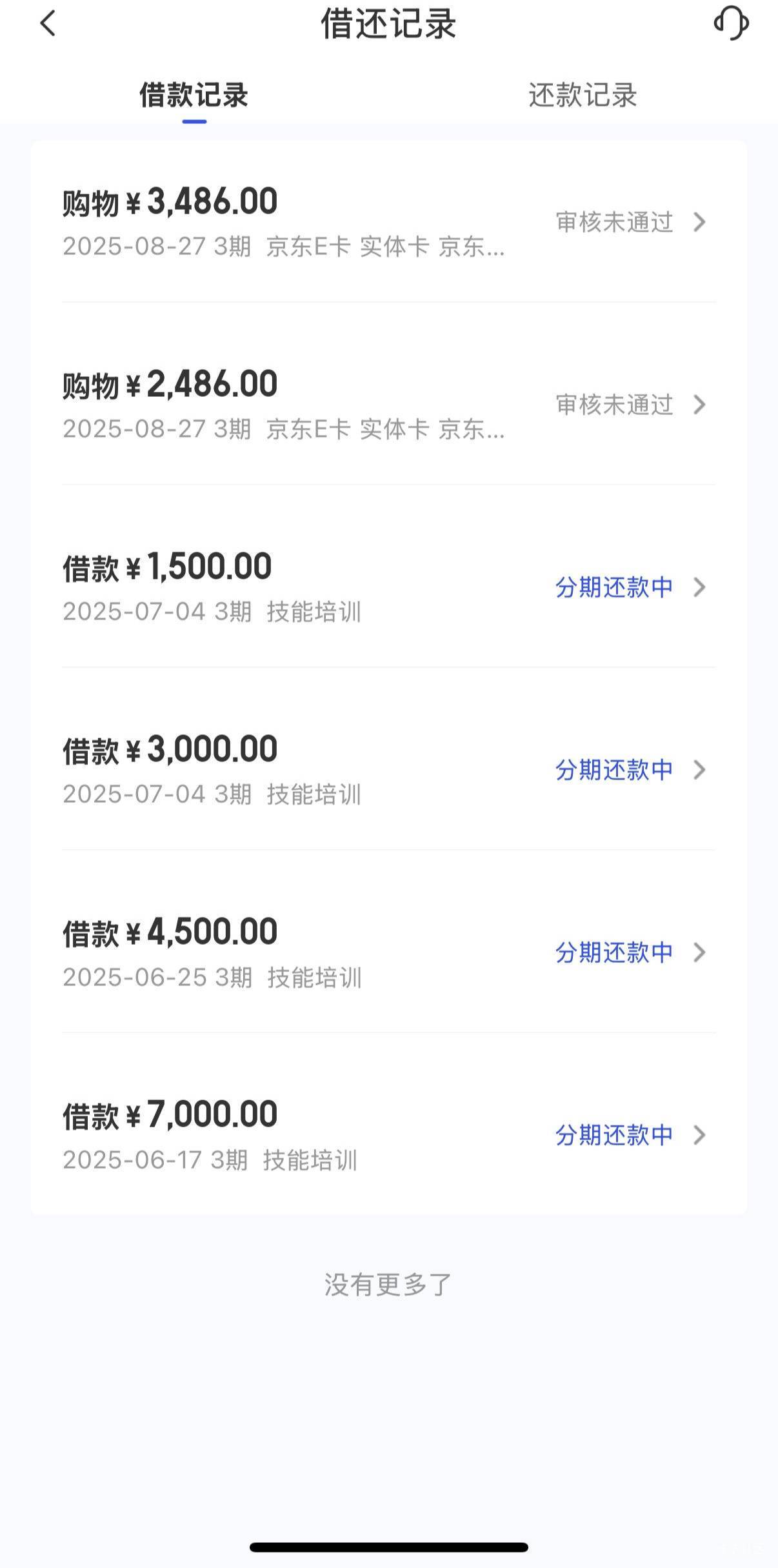The image size is (778, 1568).
Task: Select the 借款记录 tab
Action: point(194,95)
